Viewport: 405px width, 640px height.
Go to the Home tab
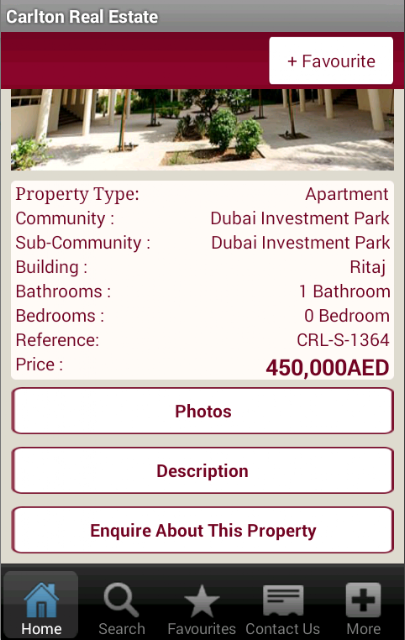click(x=41, y=605)
